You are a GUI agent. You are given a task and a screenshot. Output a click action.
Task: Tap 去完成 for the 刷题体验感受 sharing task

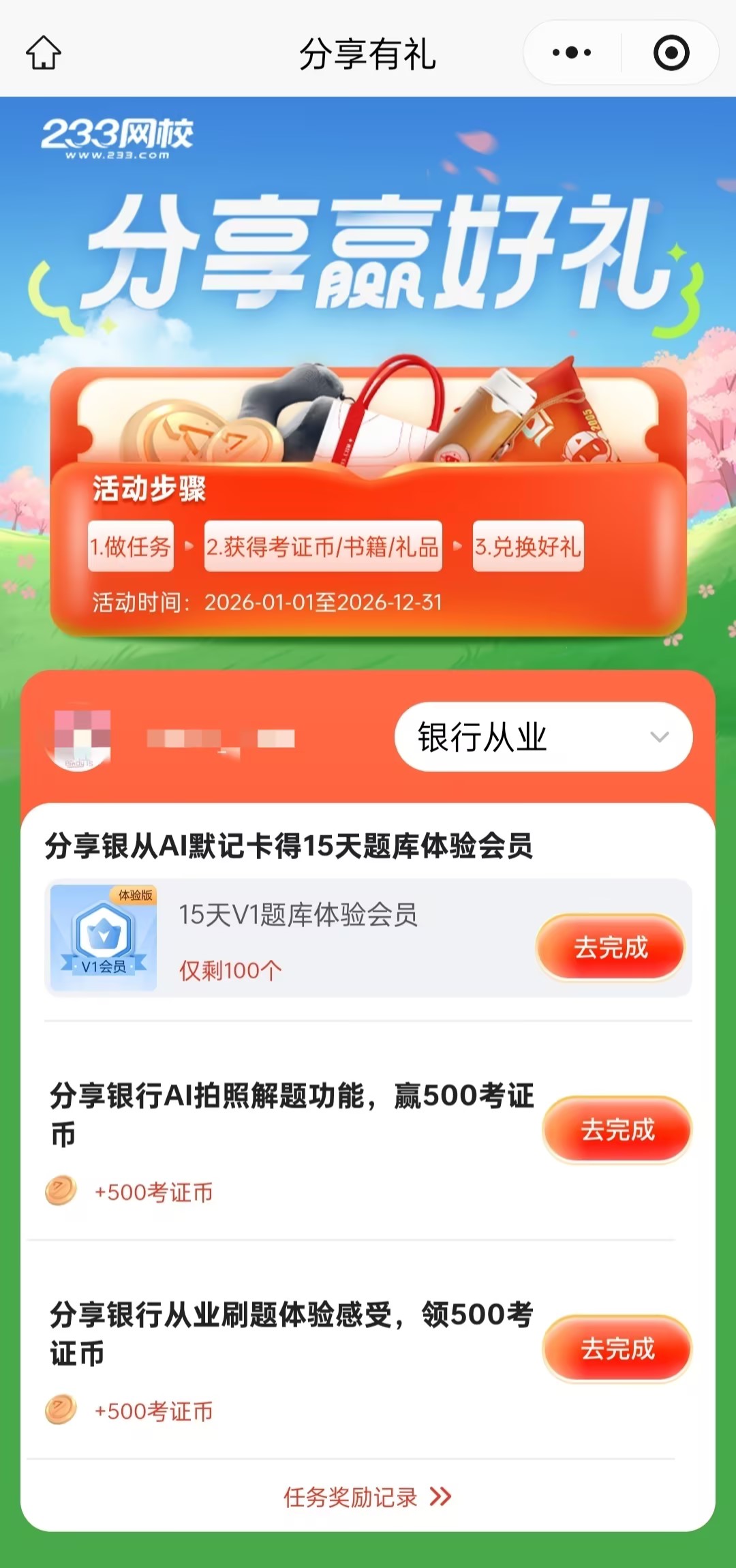pyautogui.click(x=617, y=1348)
